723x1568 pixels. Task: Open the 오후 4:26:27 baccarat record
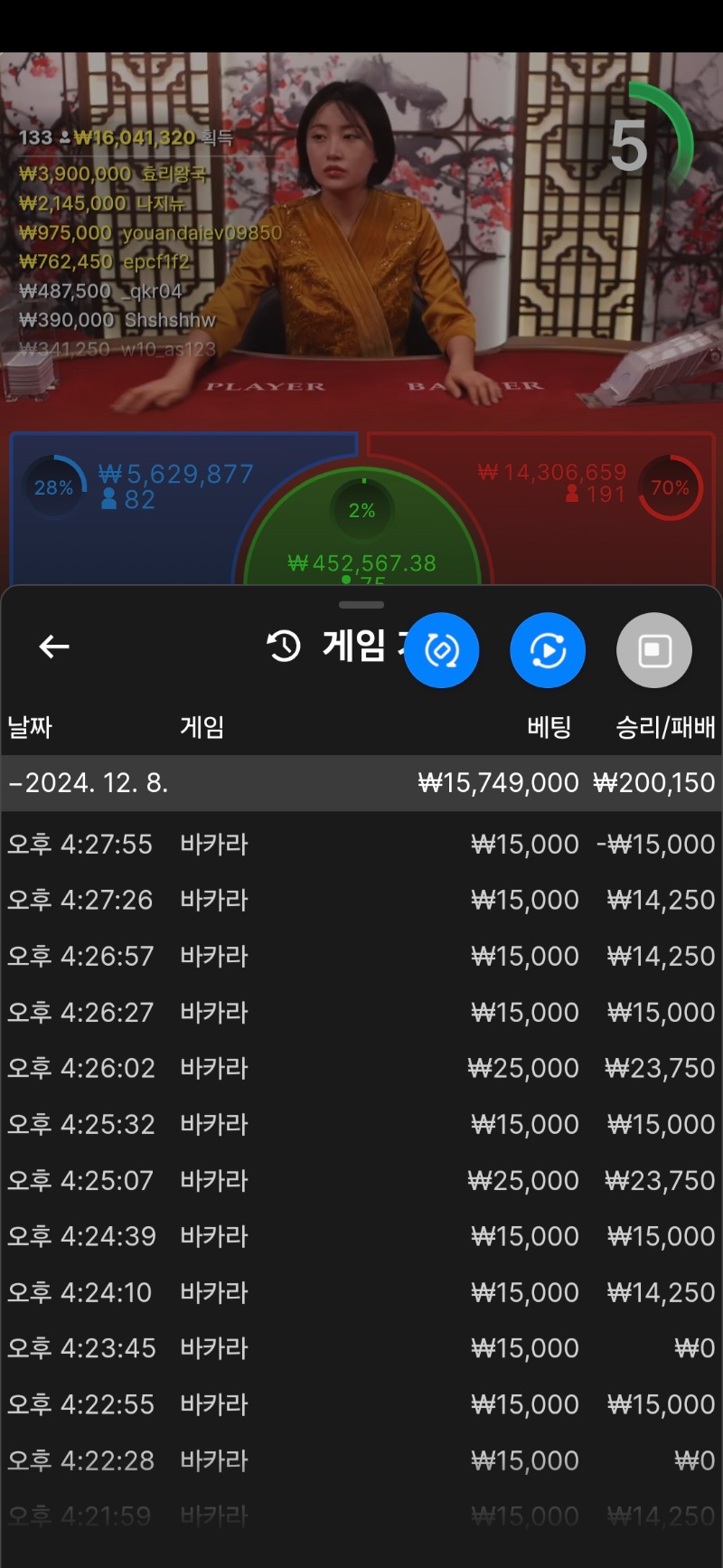[x=361, y=1013]
